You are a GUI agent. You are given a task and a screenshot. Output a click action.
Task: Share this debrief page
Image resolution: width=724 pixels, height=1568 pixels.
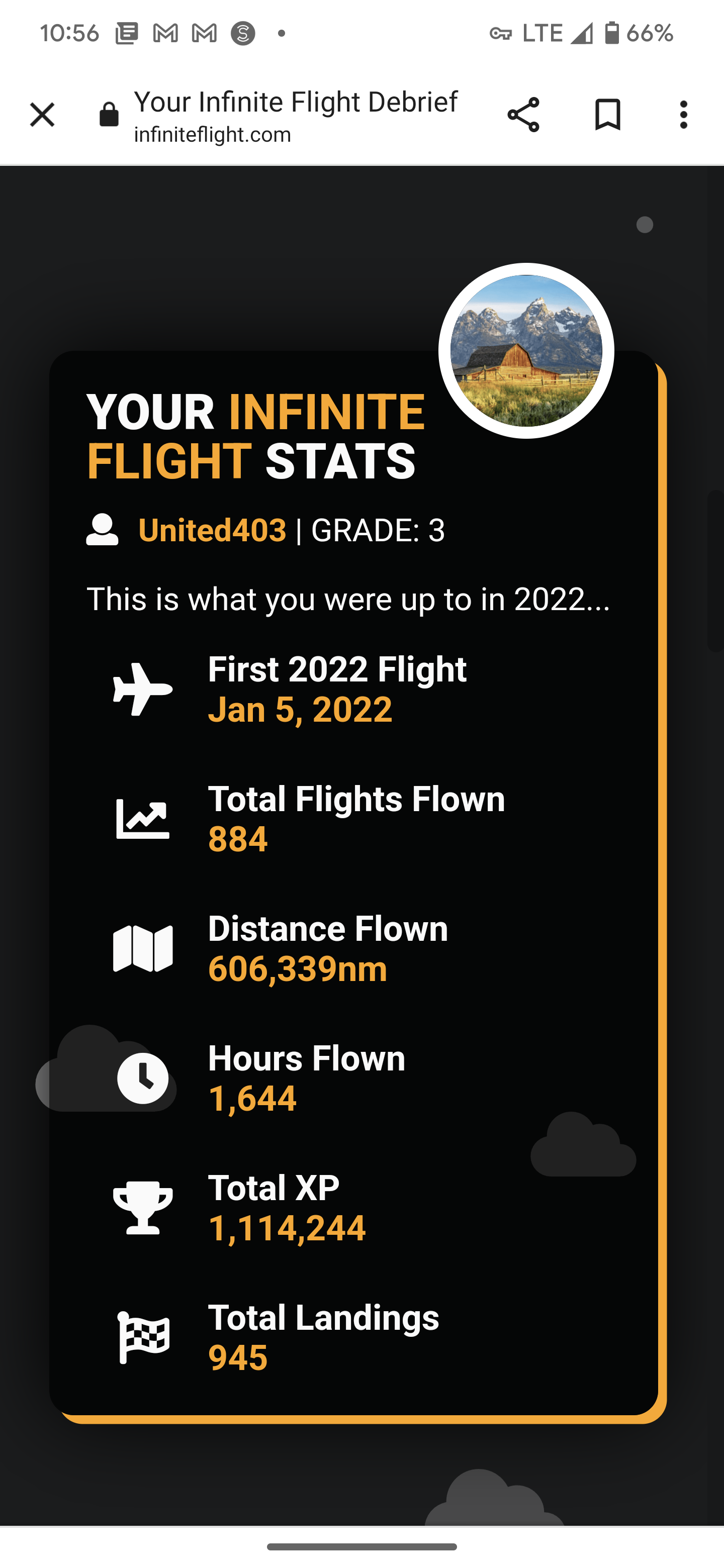523,115
